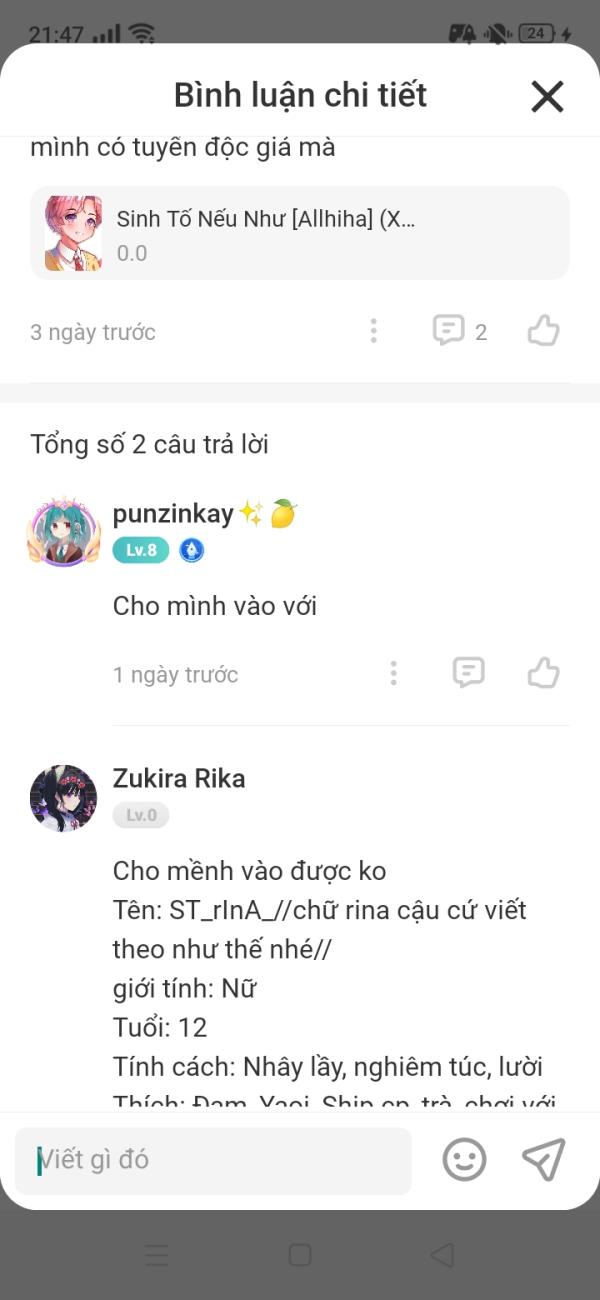Viewport: 600px width, 1300px height.
Task: Open the Sinh Tố Nếu Như story card
Action: (300, 233)
